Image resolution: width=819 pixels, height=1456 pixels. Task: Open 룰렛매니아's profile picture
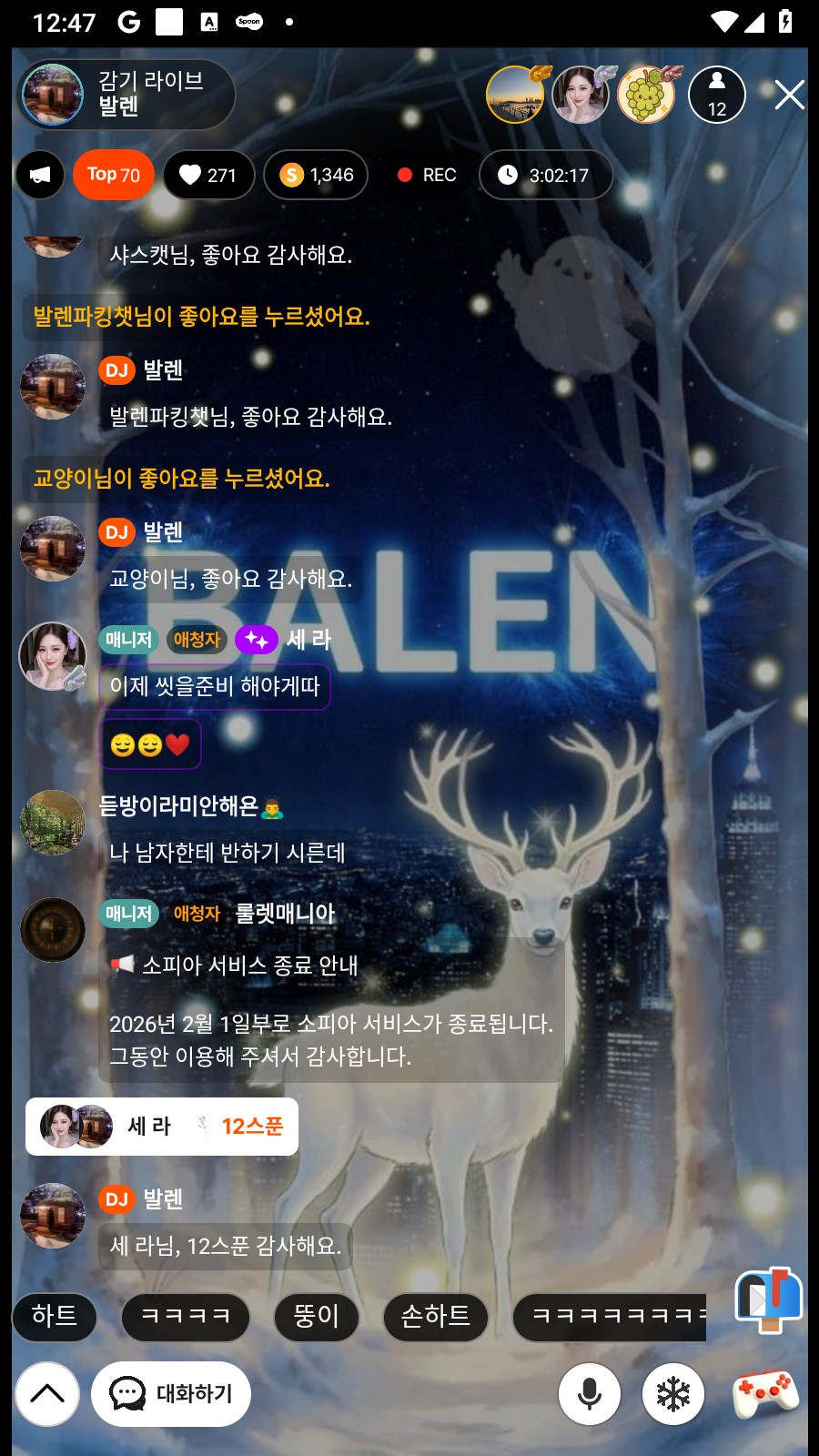point(53,930)
